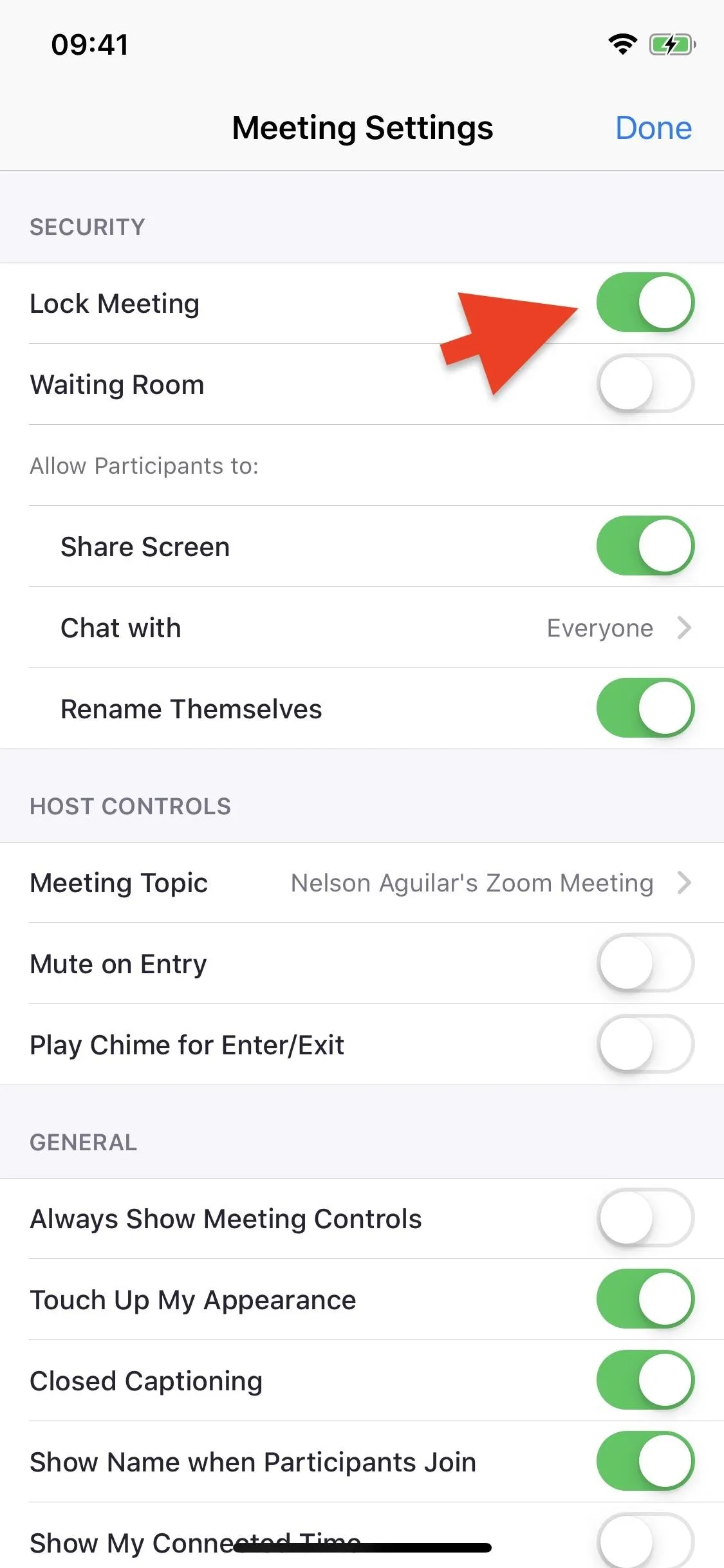
Task: Toggle off Rename Themselves
Action: pyautogui.click(x=645, y=708)
